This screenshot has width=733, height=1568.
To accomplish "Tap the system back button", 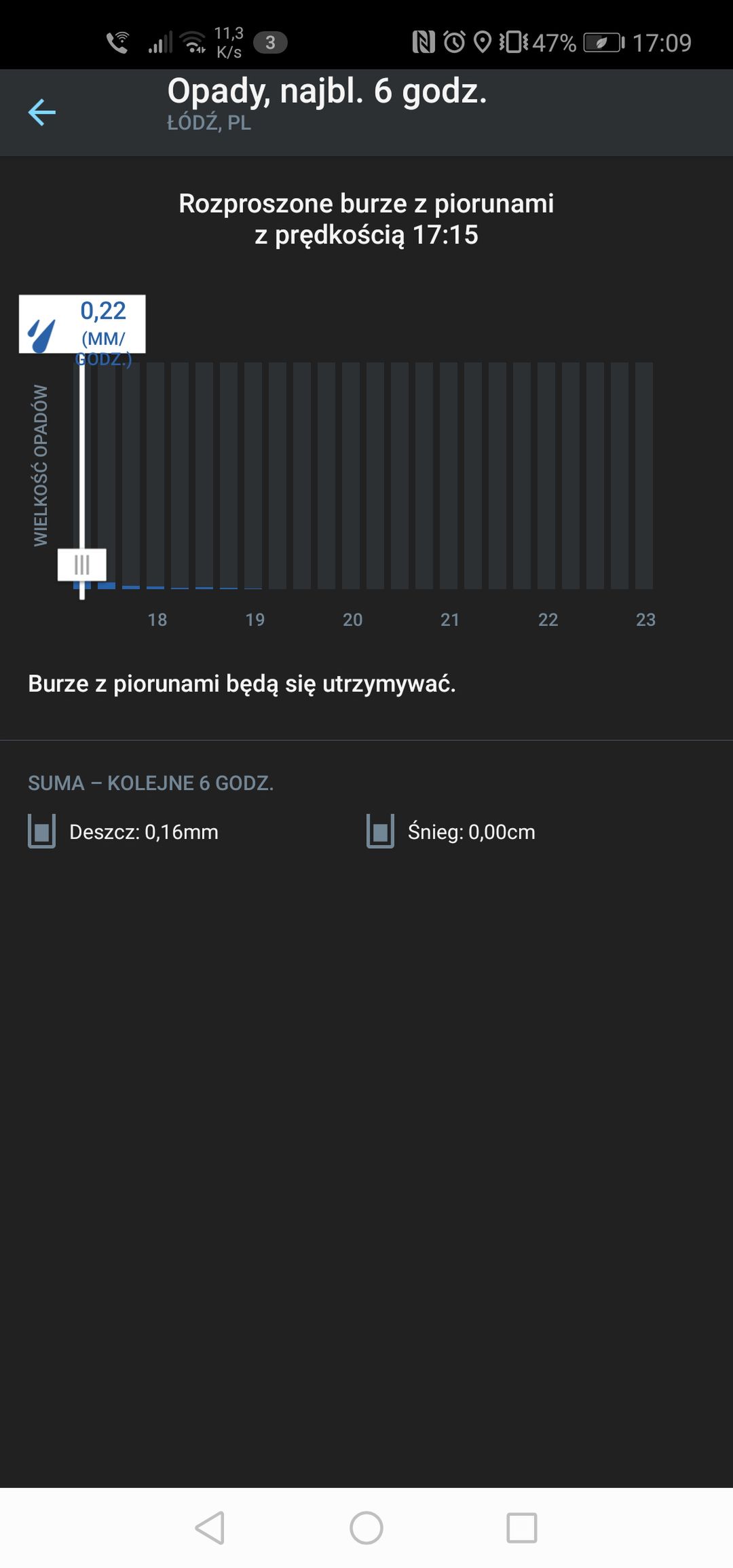I will 210,1528.
